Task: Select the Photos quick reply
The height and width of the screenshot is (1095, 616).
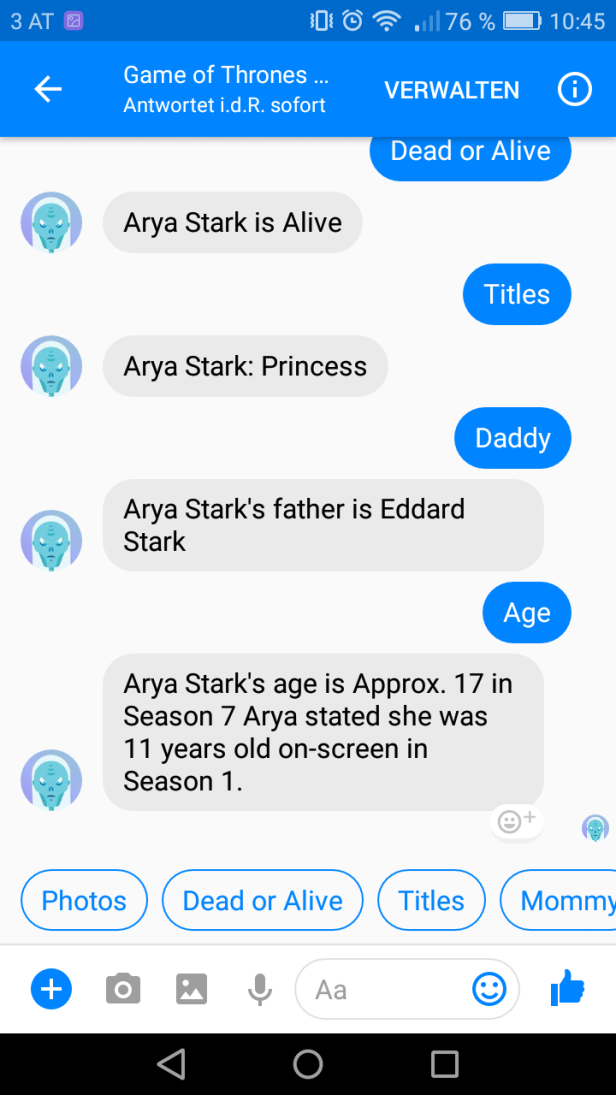Action: 84,900
